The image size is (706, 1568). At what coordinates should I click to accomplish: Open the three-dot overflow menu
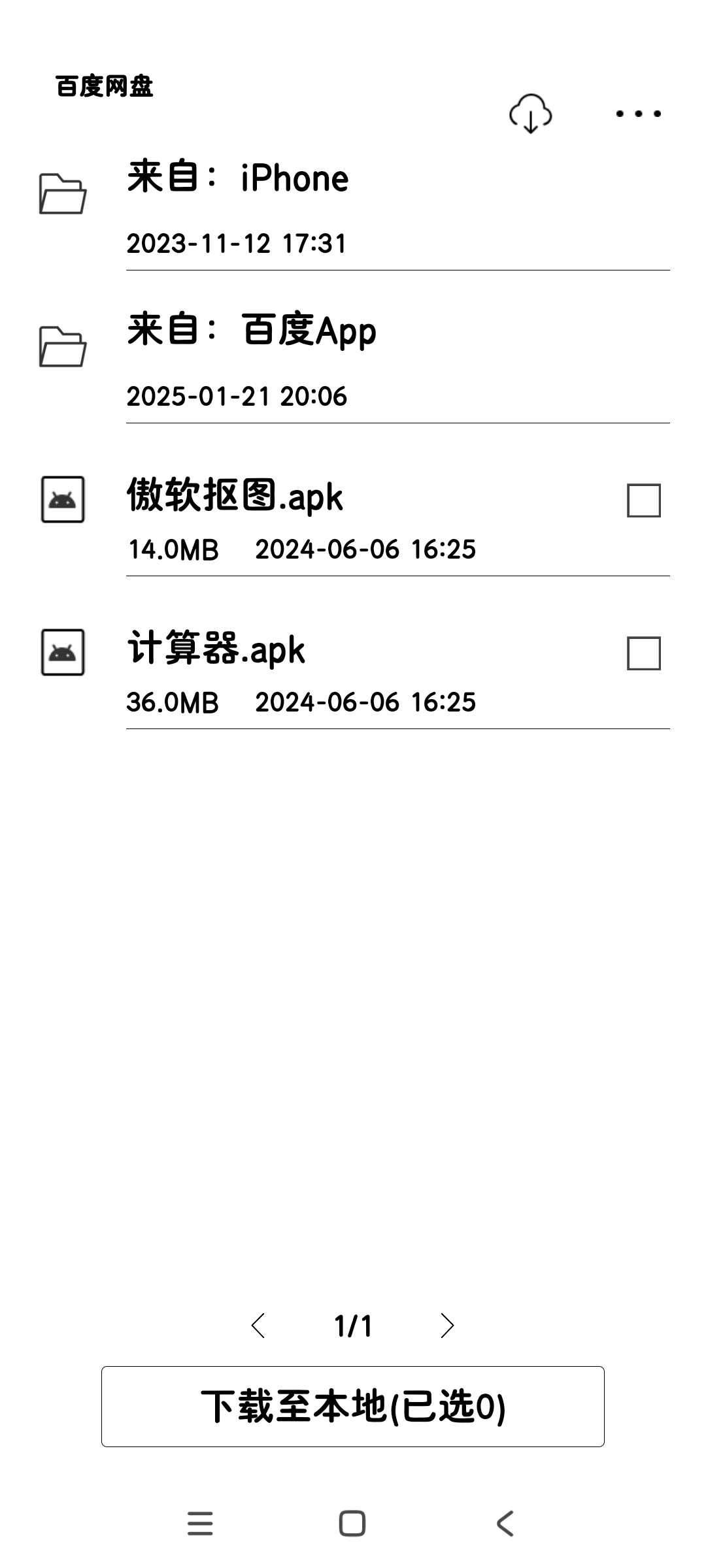click(639, 114)
